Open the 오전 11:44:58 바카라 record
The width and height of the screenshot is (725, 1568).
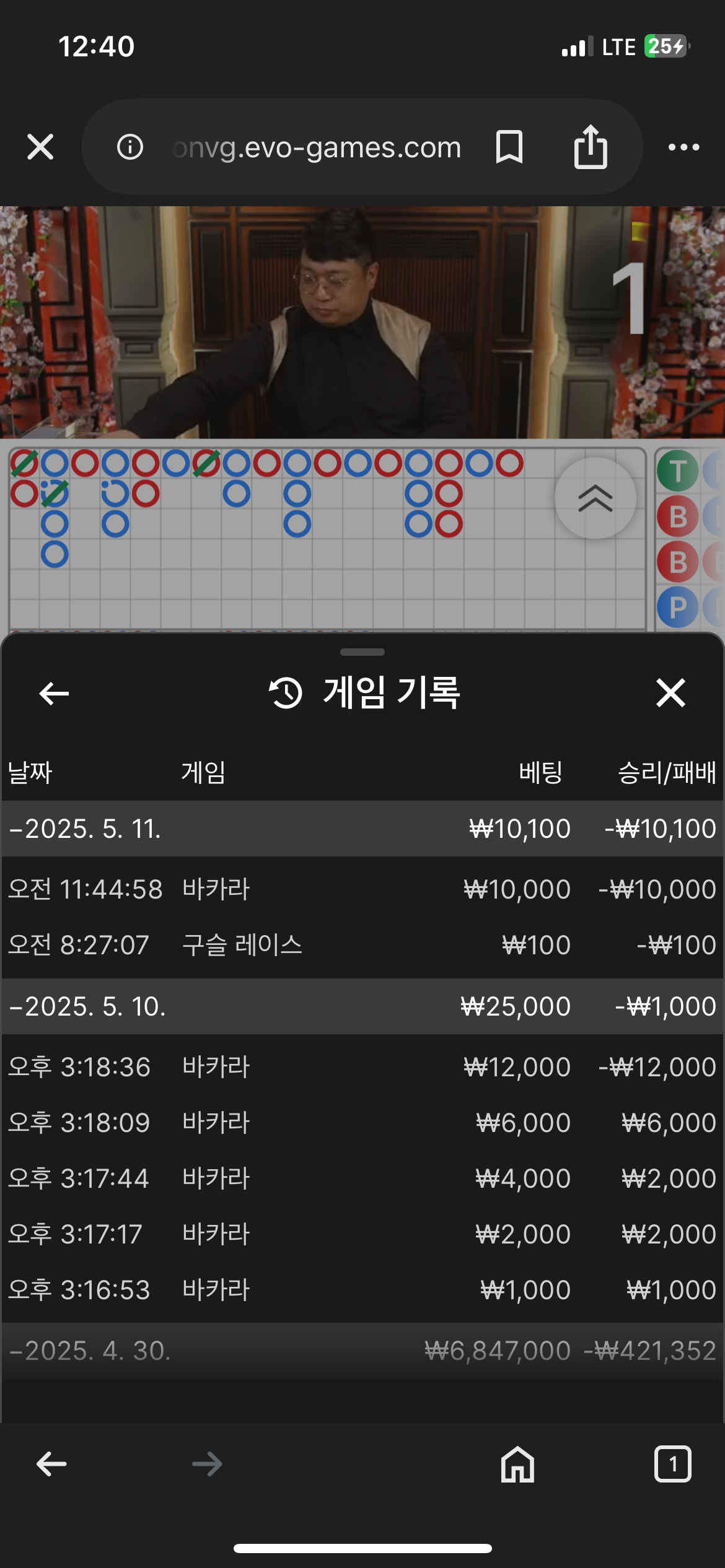[362, 889]
